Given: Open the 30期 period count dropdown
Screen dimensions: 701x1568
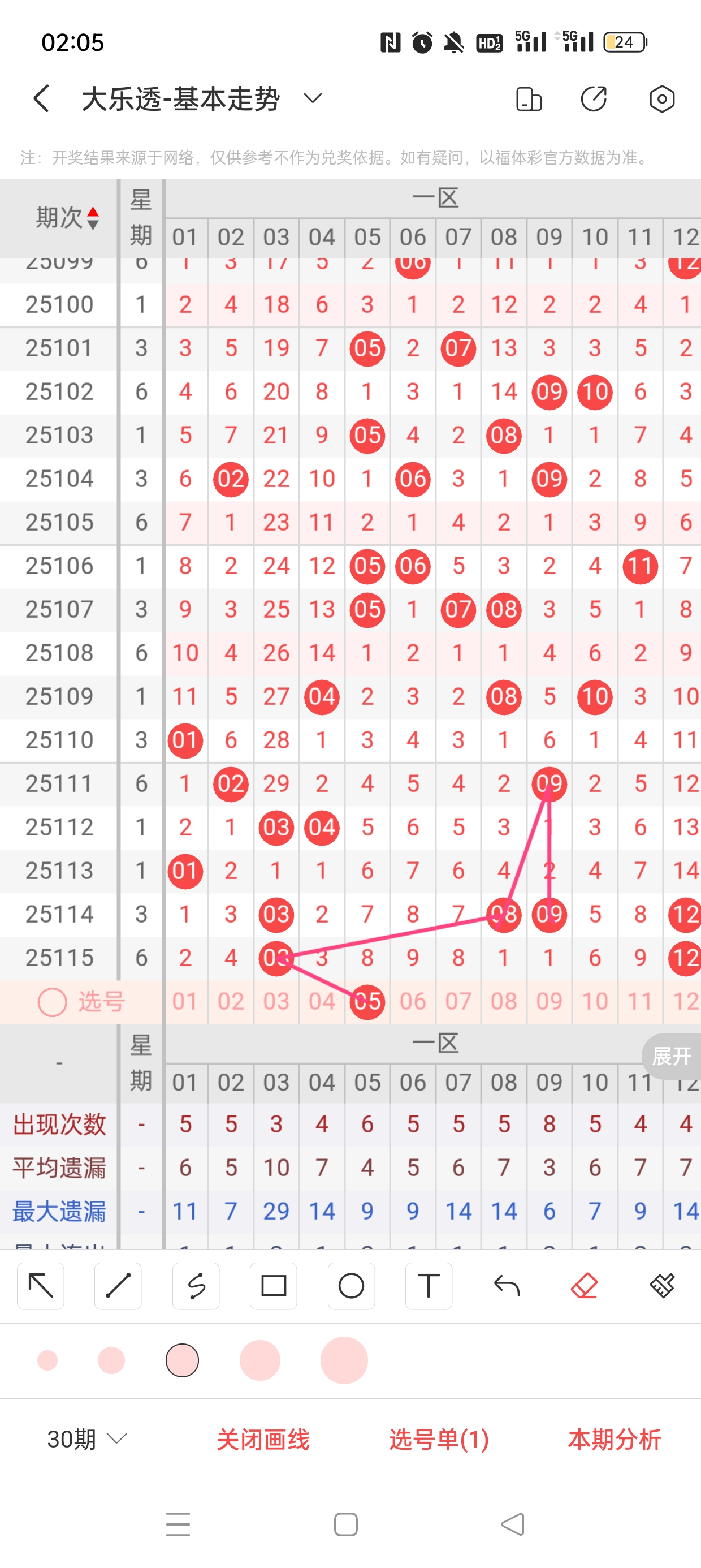Looking at the screenshot, I should point(87,1439).
